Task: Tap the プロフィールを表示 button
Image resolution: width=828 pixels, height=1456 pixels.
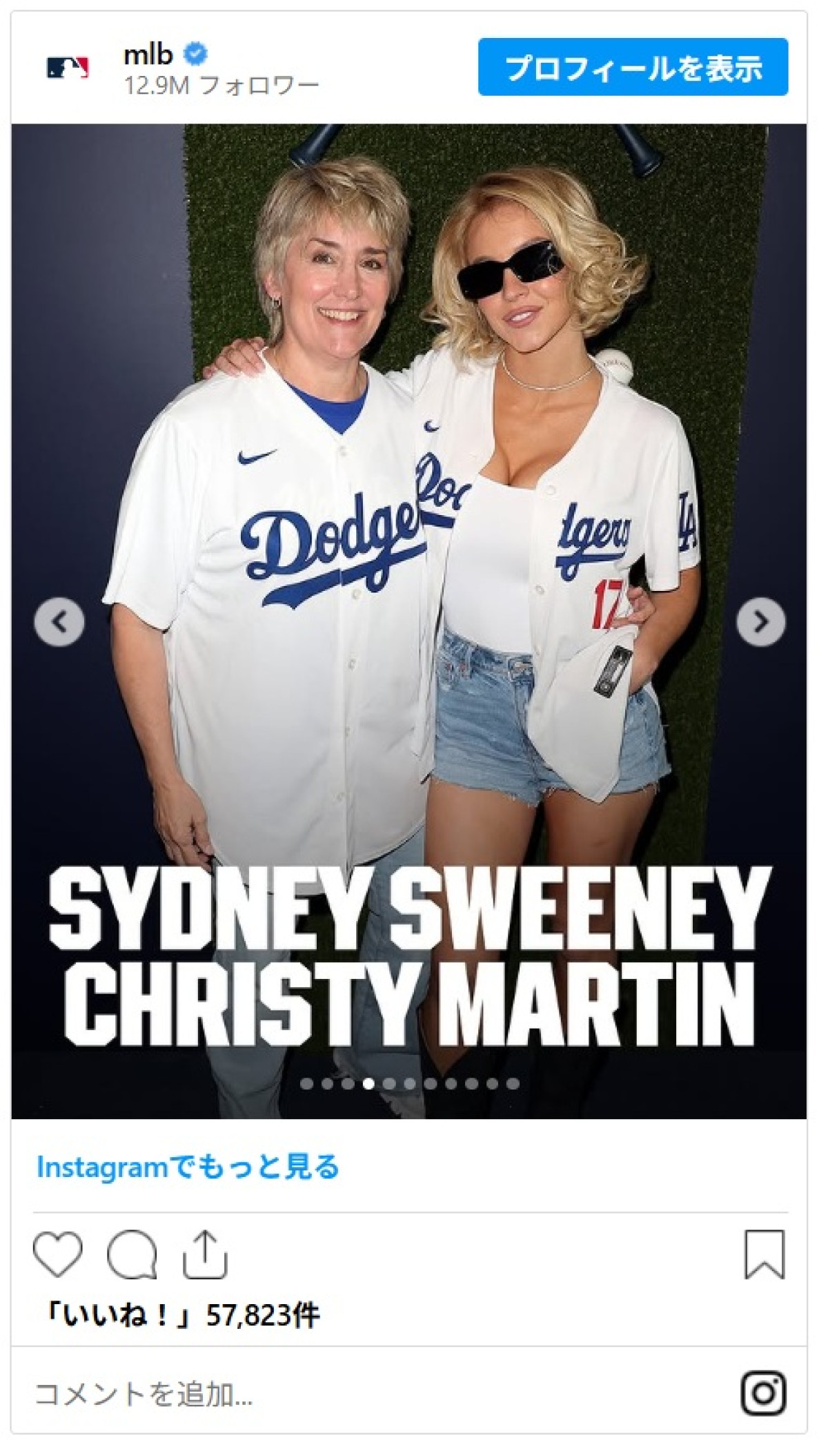Action: (633, 67)
